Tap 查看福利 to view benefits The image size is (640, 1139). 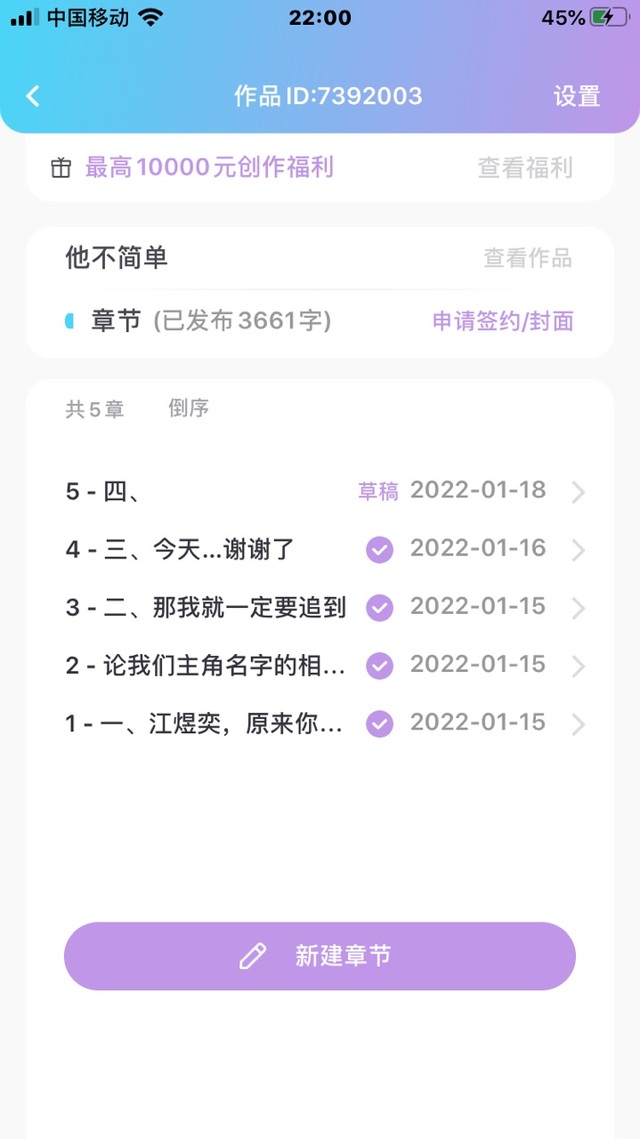[x=525, y=168]
